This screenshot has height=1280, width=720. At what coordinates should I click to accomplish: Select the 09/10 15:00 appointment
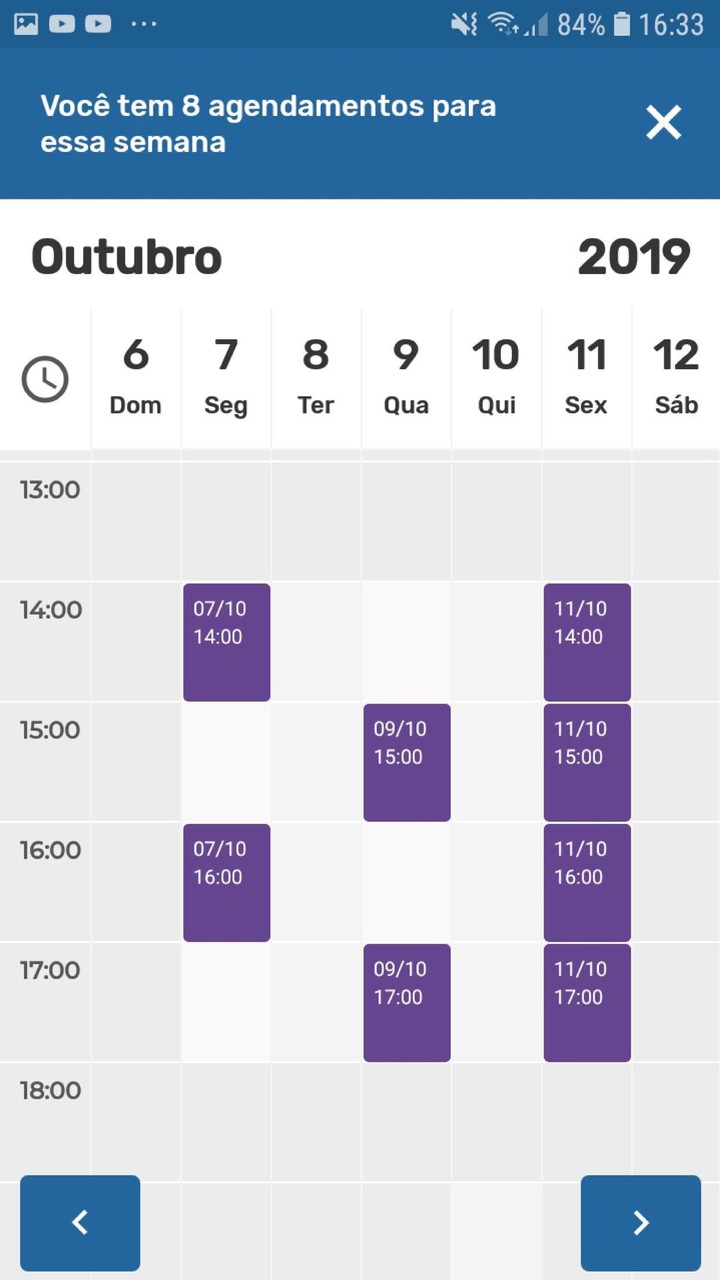[406, 762]
